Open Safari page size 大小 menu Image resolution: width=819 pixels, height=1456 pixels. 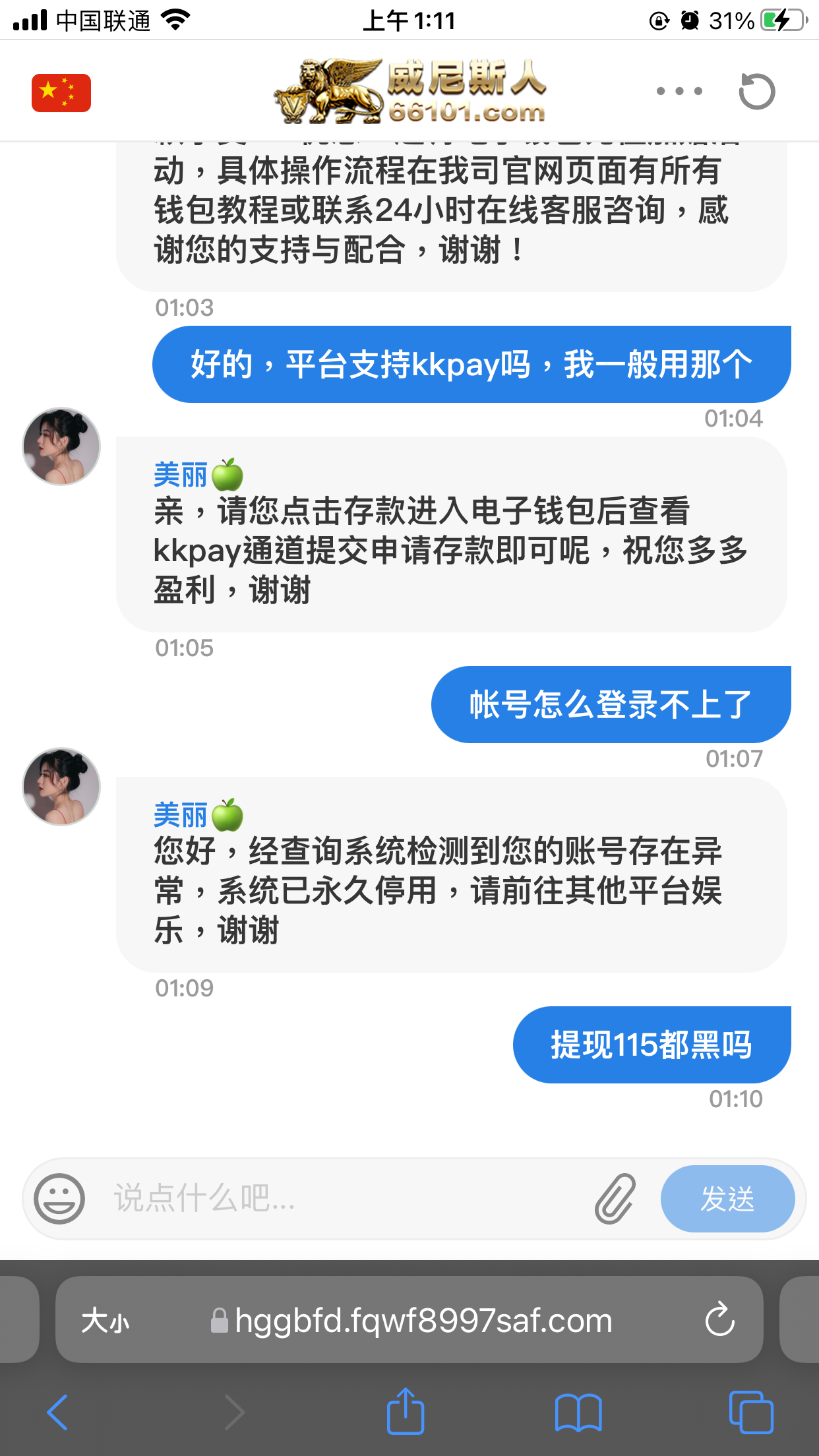(106, 1321)
